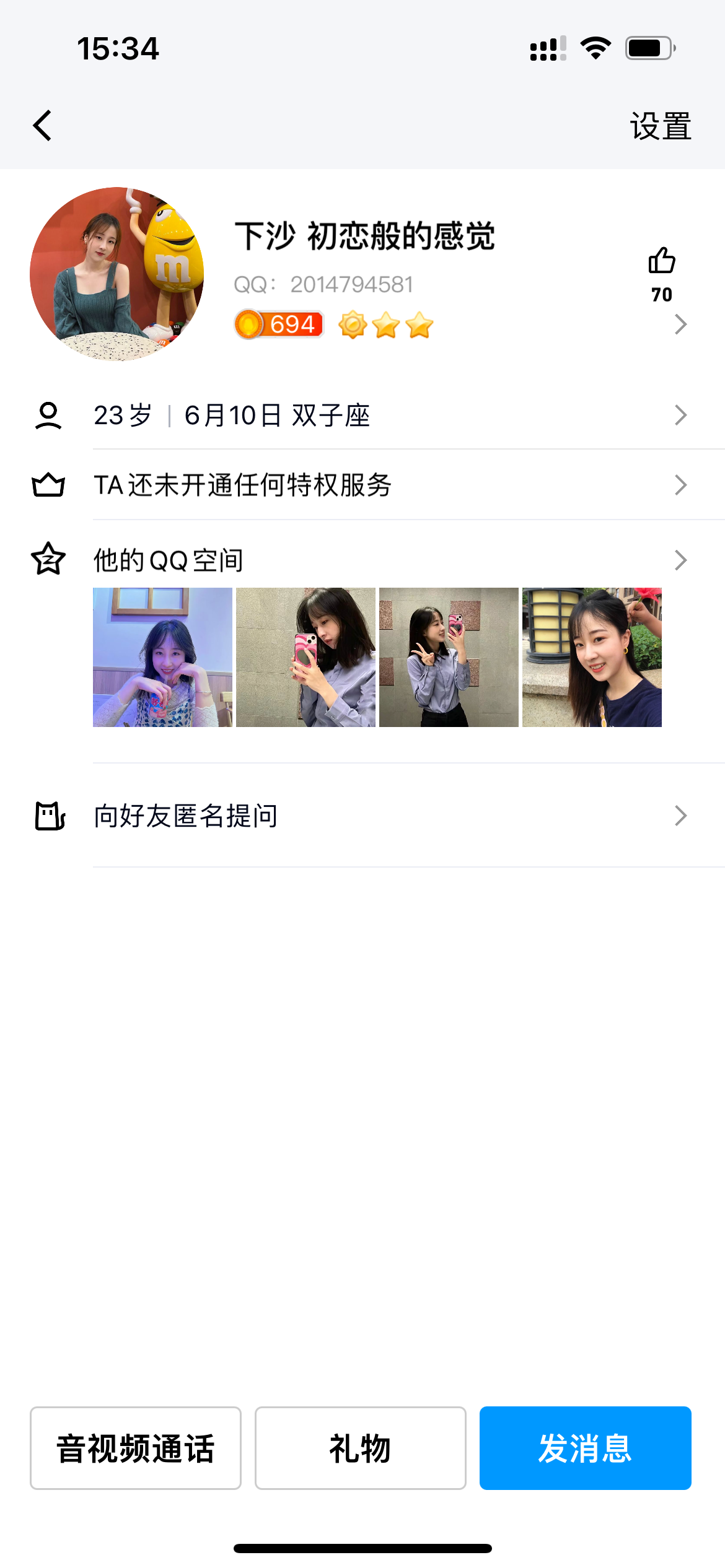Select the profile info person icon
The image size is (725, 1568).
[48, 415]
